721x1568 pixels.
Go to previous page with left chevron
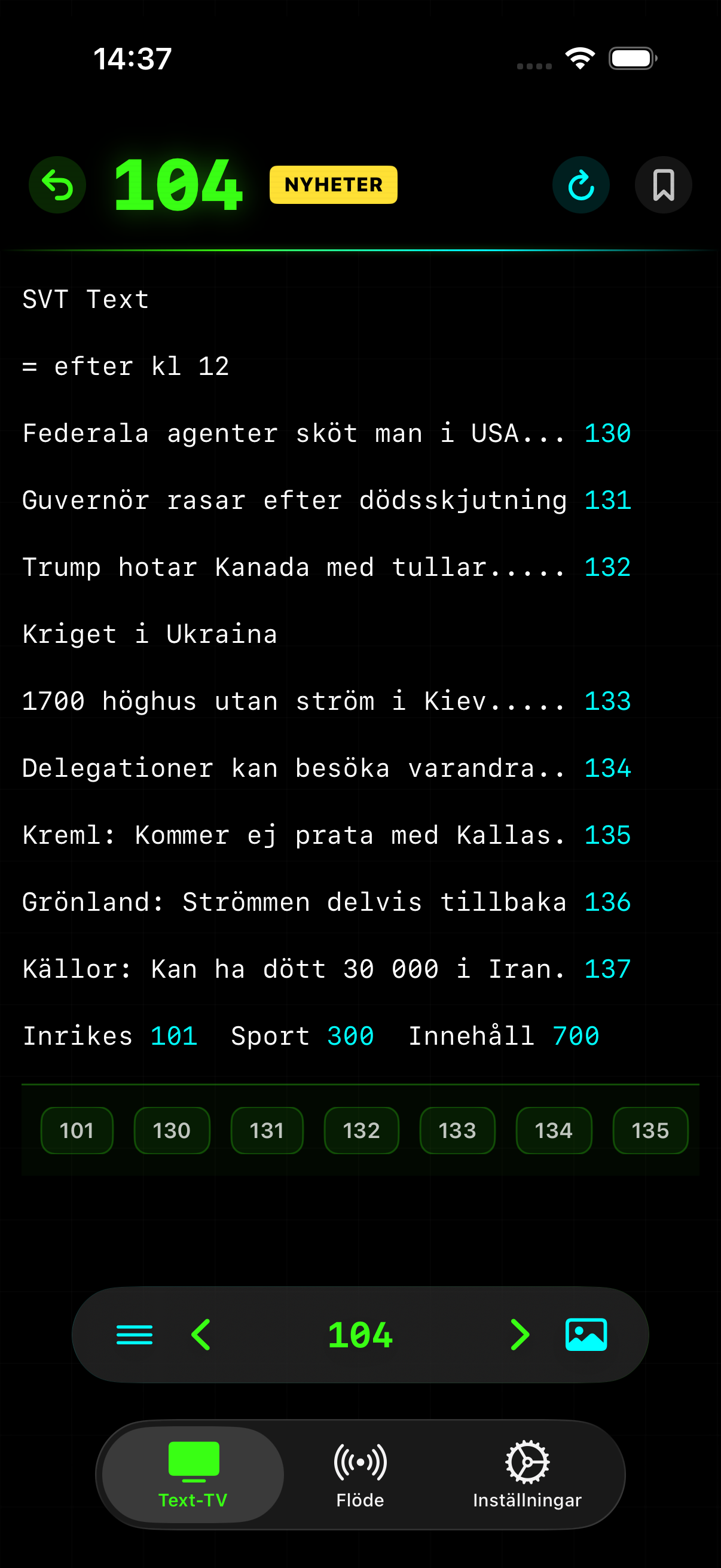click(201, 1334)
